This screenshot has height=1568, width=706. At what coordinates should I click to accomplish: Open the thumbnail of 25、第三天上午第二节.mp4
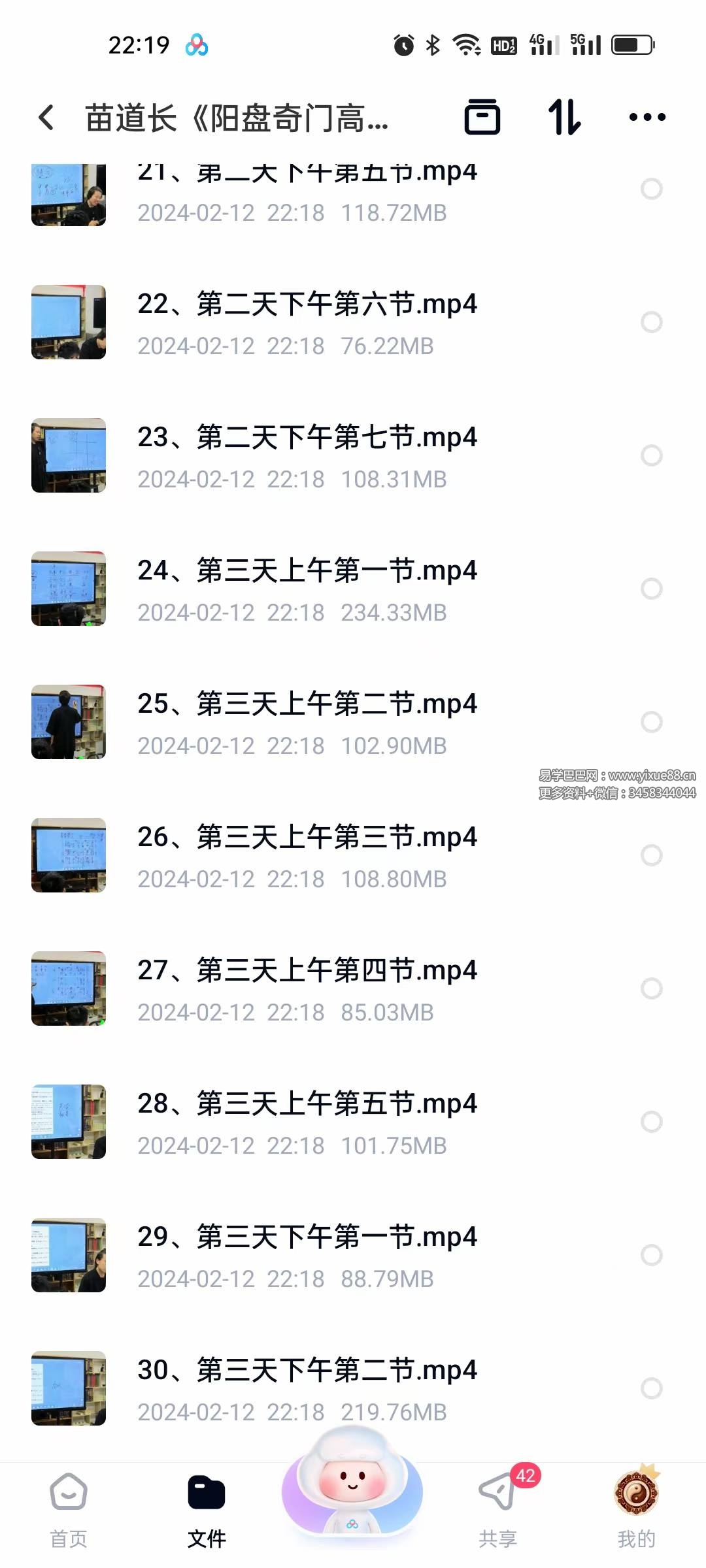(x=69, y=722)
